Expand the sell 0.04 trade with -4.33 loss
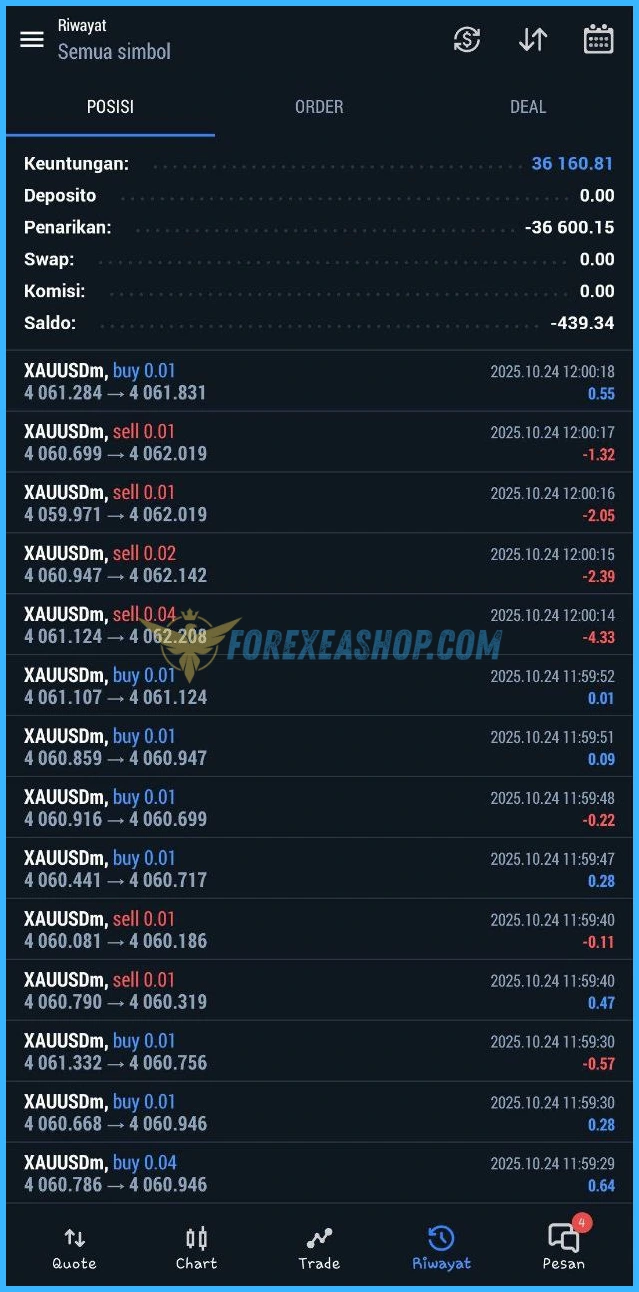Image resolution: width=639 pixels, height=1292 pixels. tap(319, 625)
